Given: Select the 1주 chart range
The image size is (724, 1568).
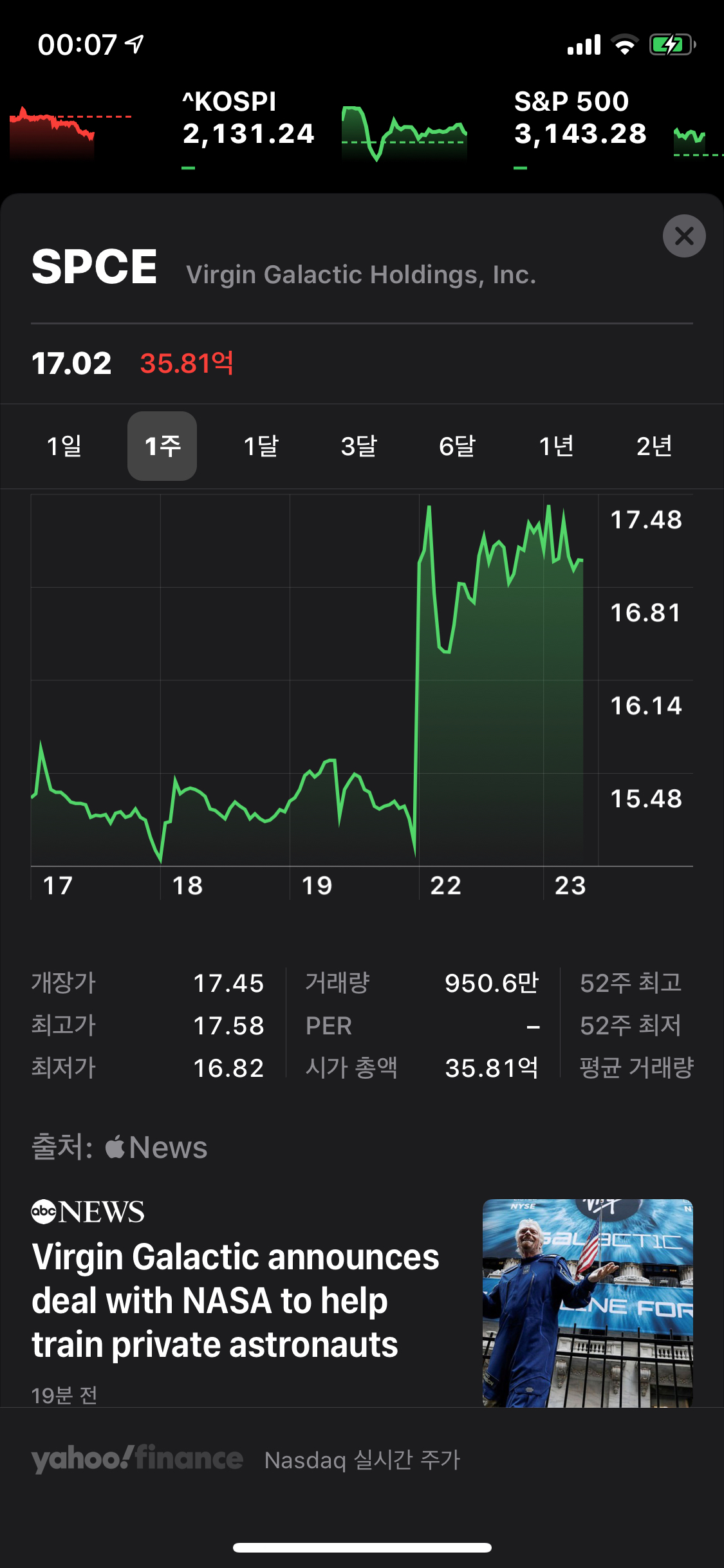Looking at the screenshot, I should [x=162, y=446].
